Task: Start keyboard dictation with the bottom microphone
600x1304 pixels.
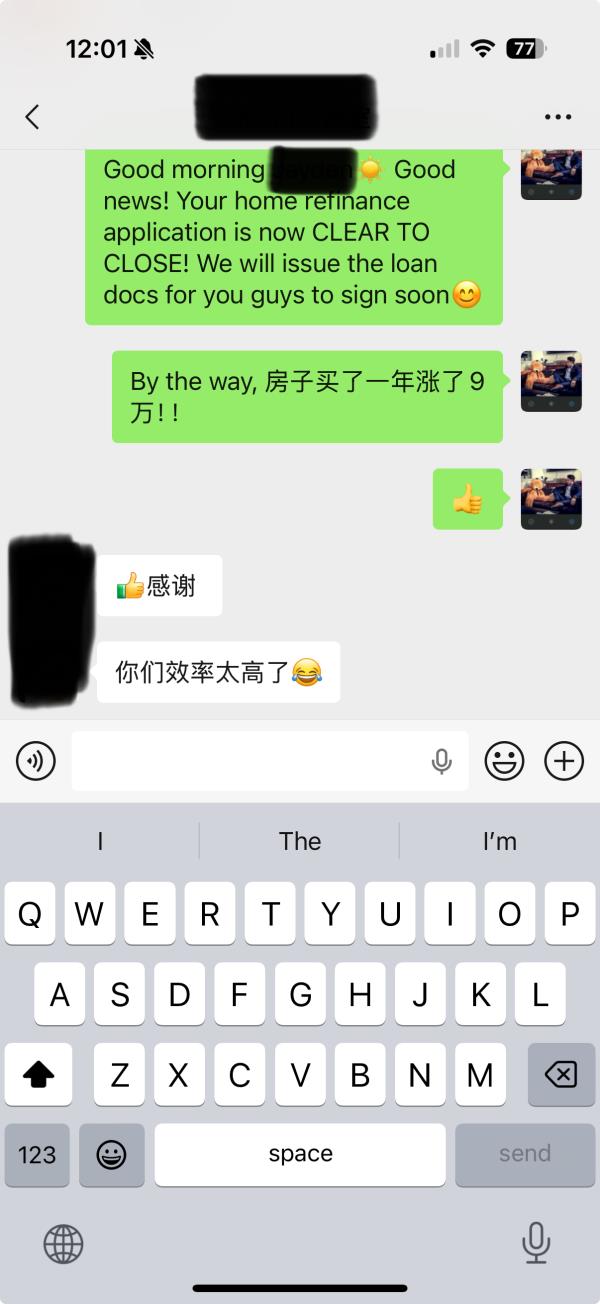Action: [535, 1243]
